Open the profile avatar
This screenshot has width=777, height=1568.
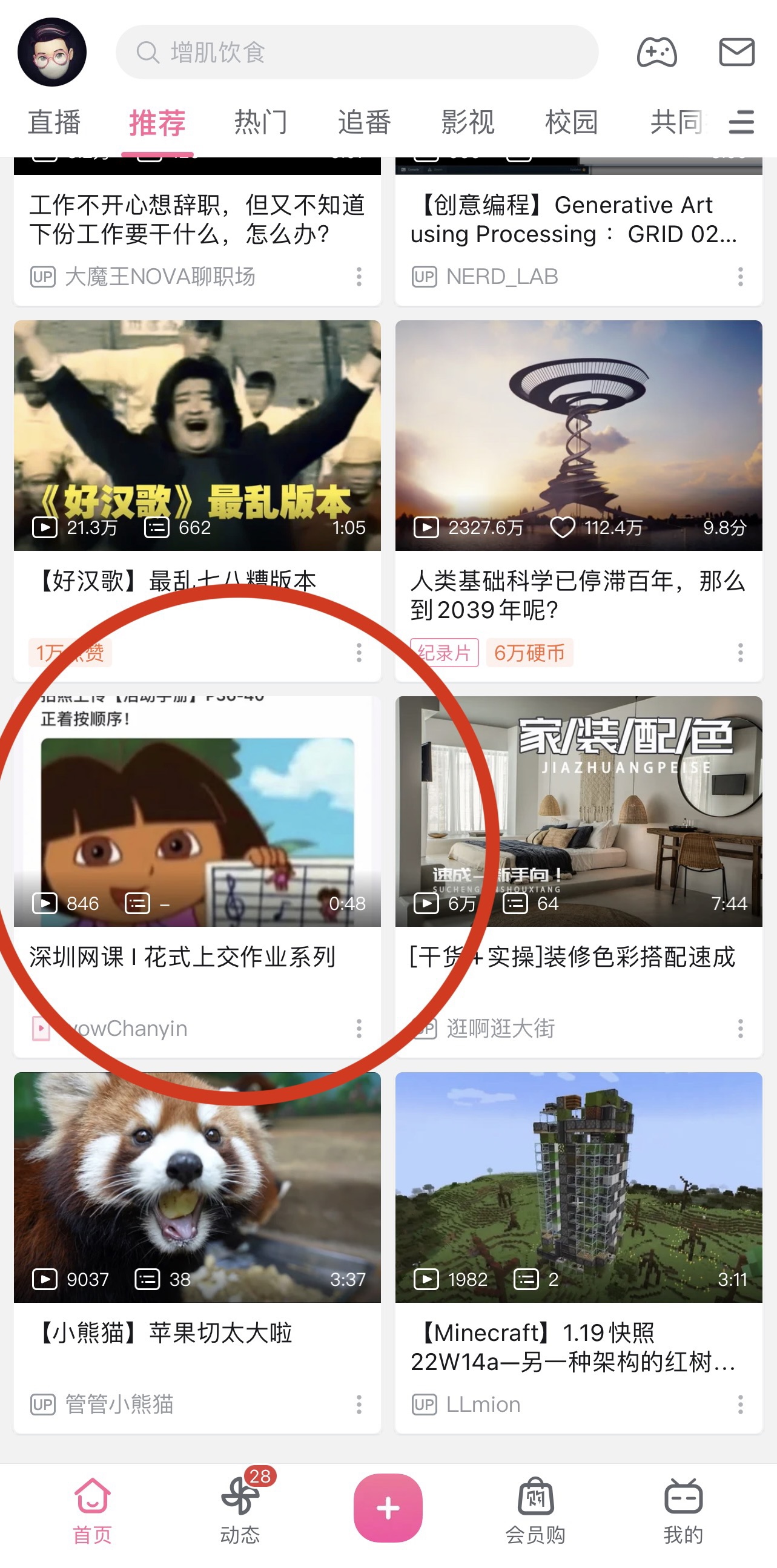(51, 52)
